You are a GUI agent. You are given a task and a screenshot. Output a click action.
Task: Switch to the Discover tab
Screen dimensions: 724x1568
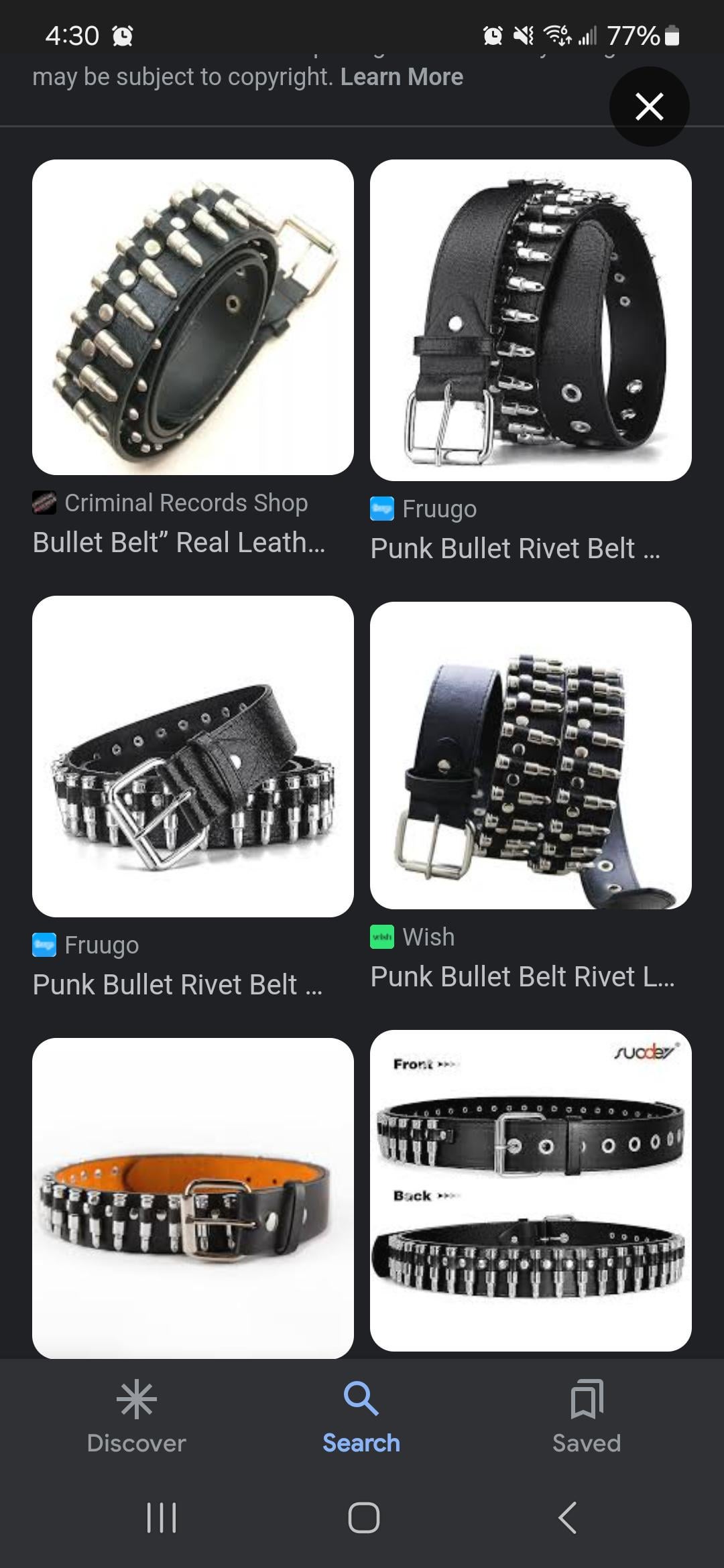click(x=137, y=1415)
